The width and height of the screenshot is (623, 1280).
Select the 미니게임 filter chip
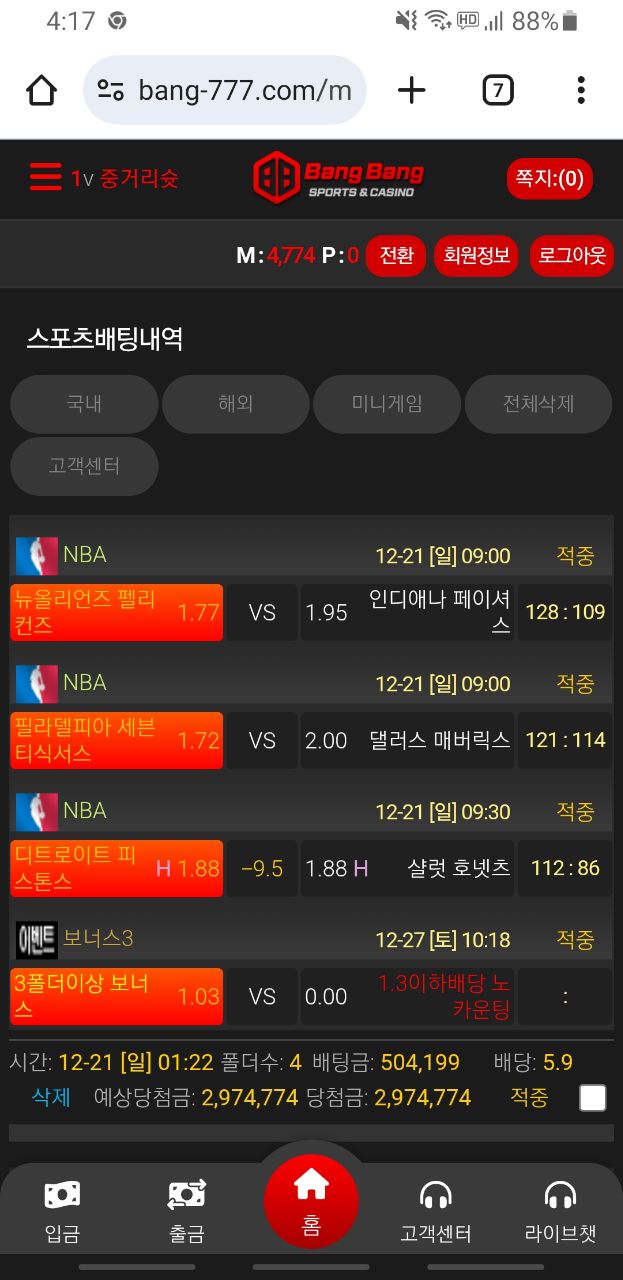point(387,404)
